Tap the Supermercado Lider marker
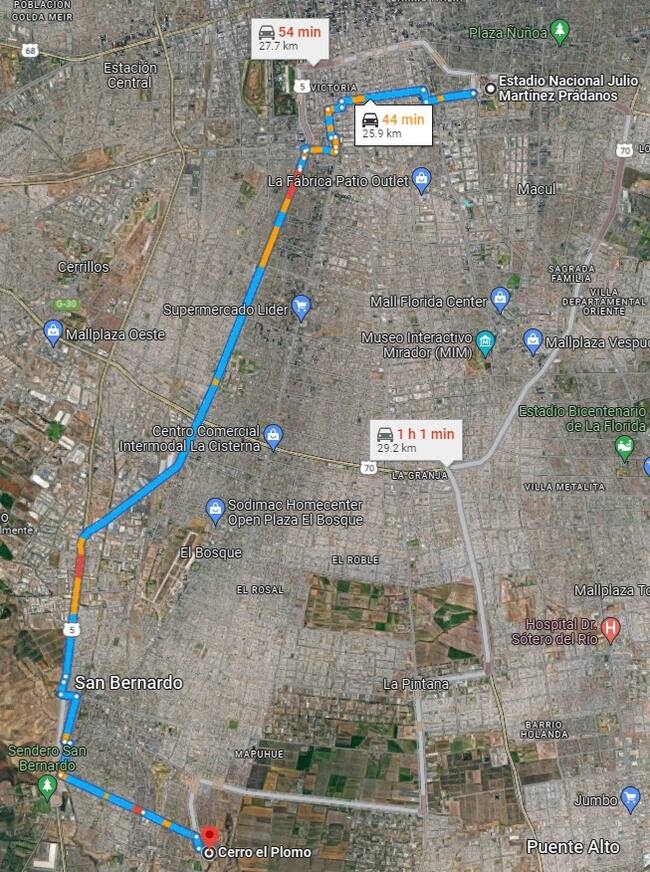Screen dimensions: 650x872 pos(300,309)
